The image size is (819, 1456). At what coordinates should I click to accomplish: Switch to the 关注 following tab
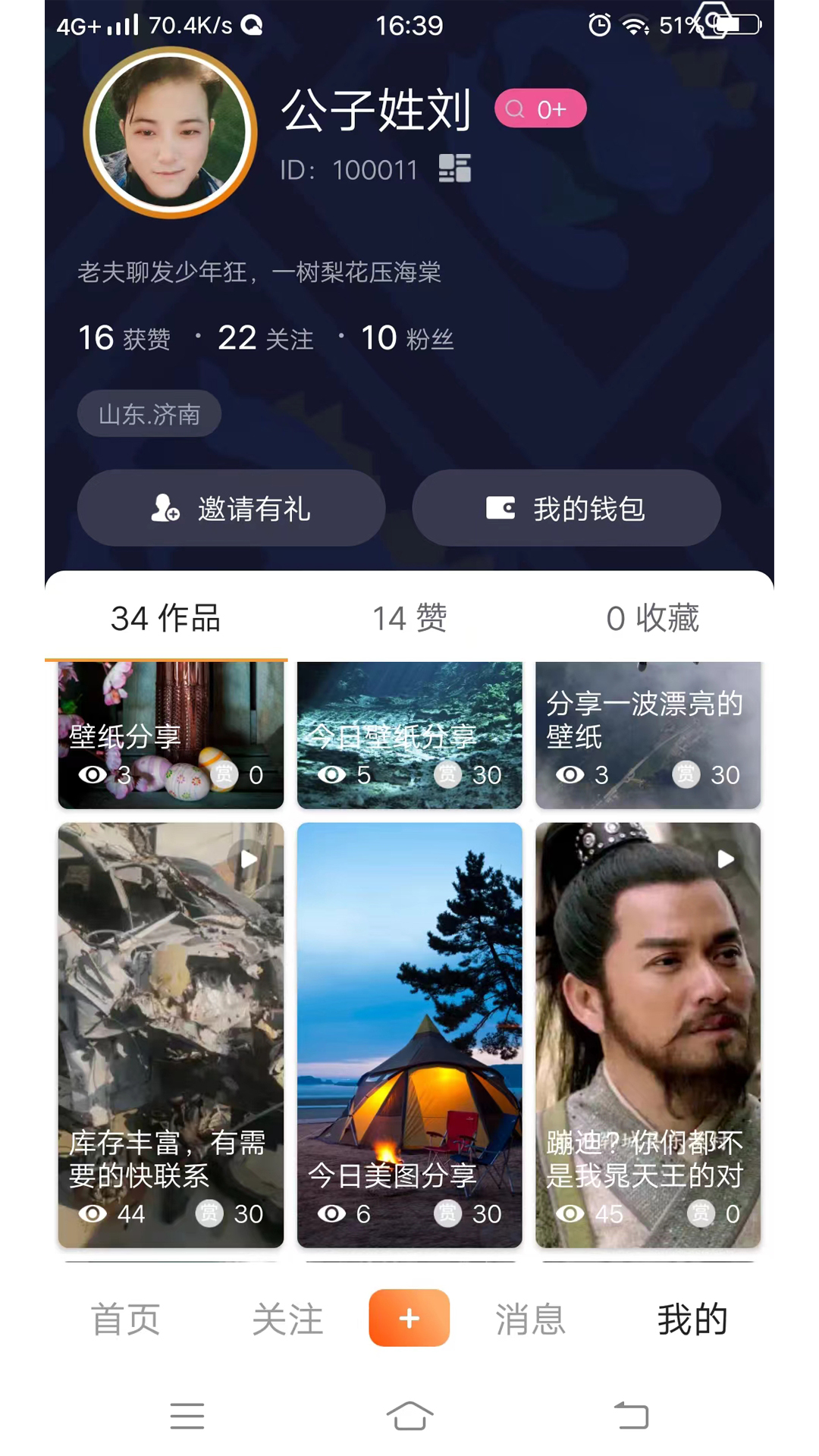(287, 1319)
